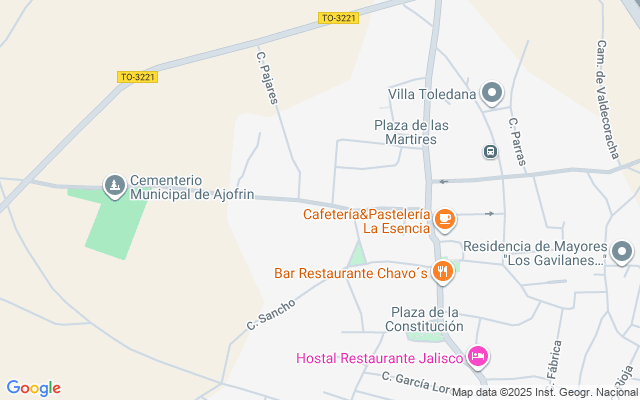
Task: Open Bar Restaurante Chavo's pin
Action: click(443, 272)
